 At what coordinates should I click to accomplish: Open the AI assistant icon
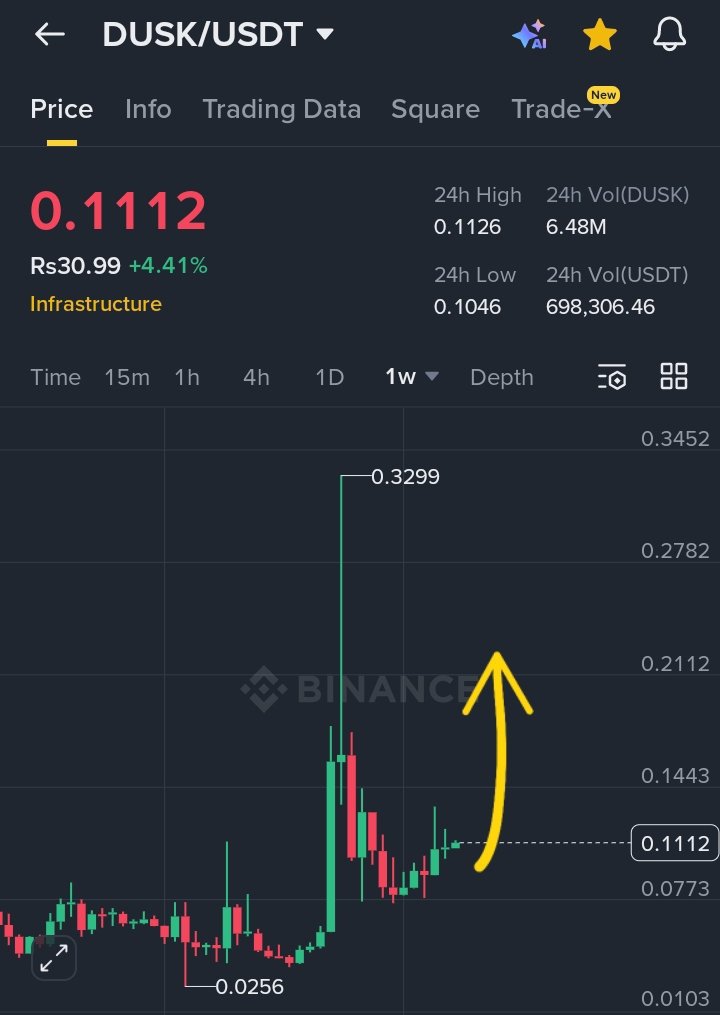click(x=529, y=35)
